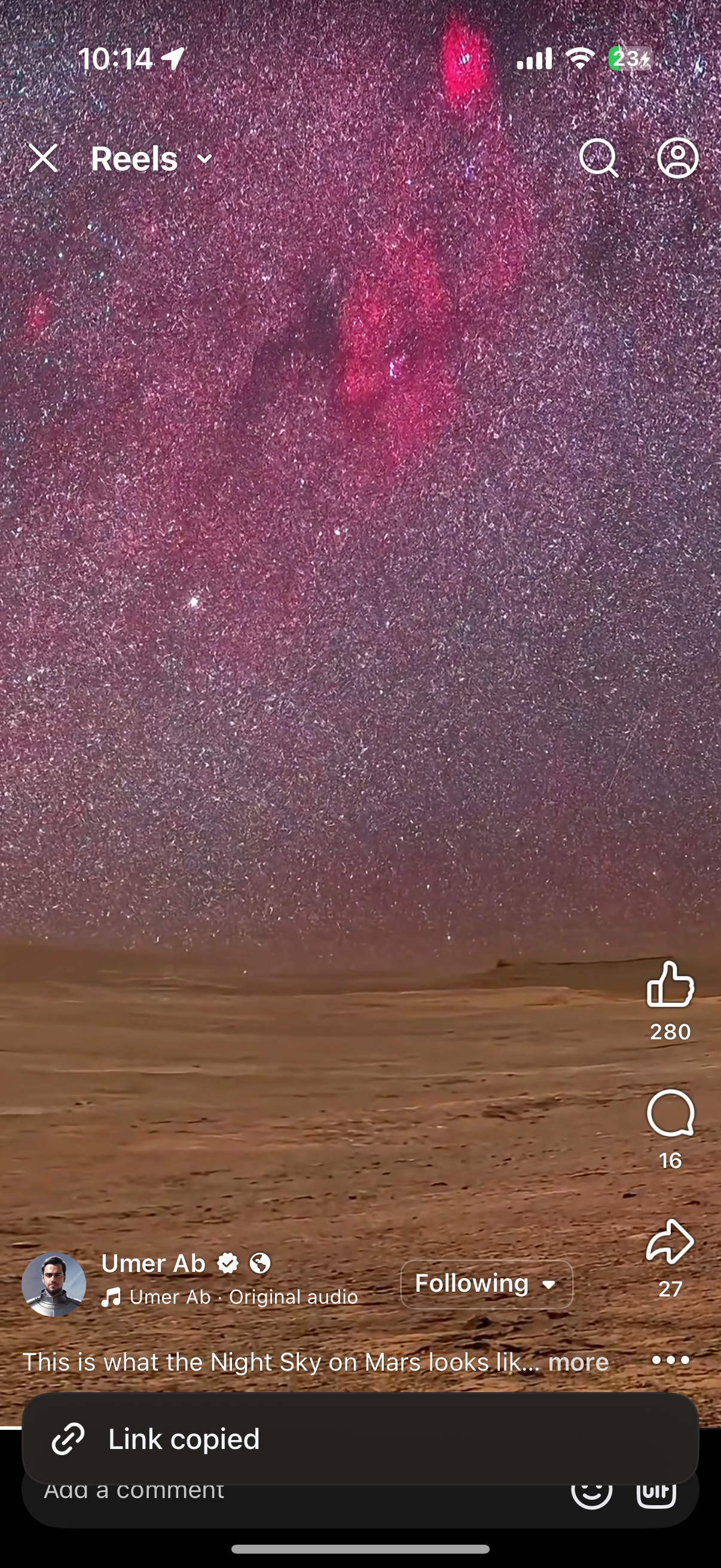
Task: Share this reel
Action: point(670,1241)
